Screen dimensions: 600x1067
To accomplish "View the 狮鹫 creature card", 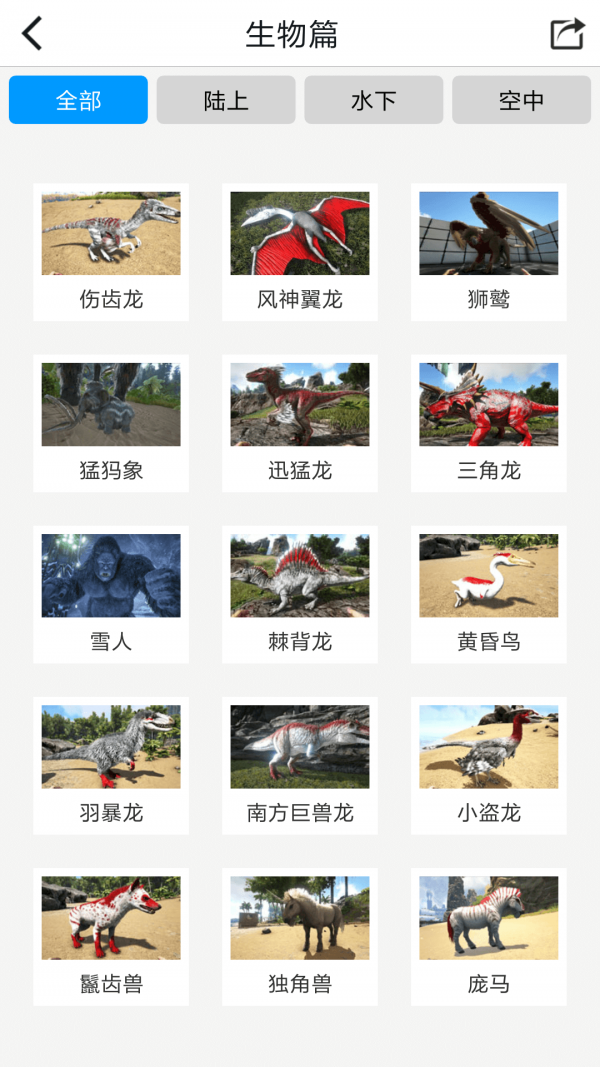I will tap(489, 252).
